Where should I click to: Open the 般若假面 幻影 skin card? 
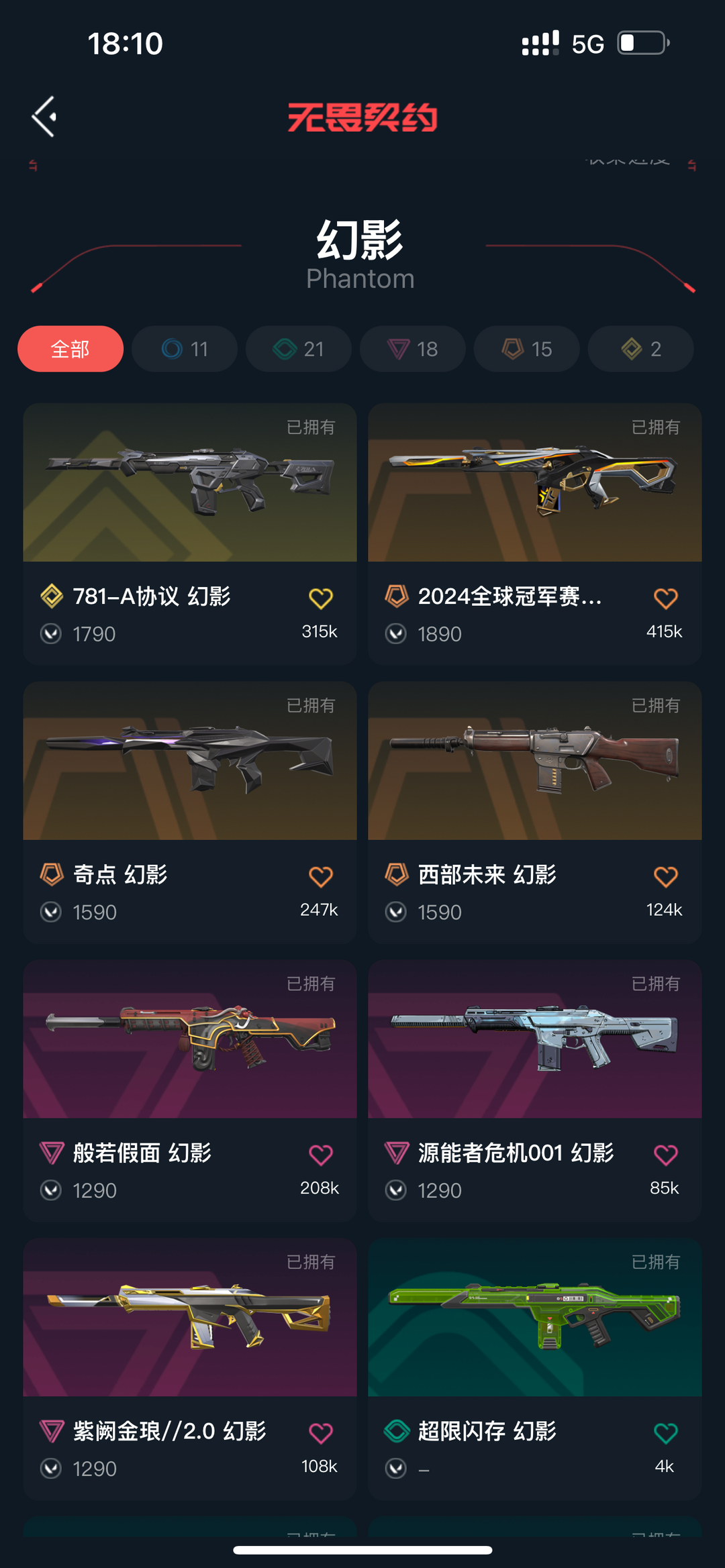[x=190, y=1091]
